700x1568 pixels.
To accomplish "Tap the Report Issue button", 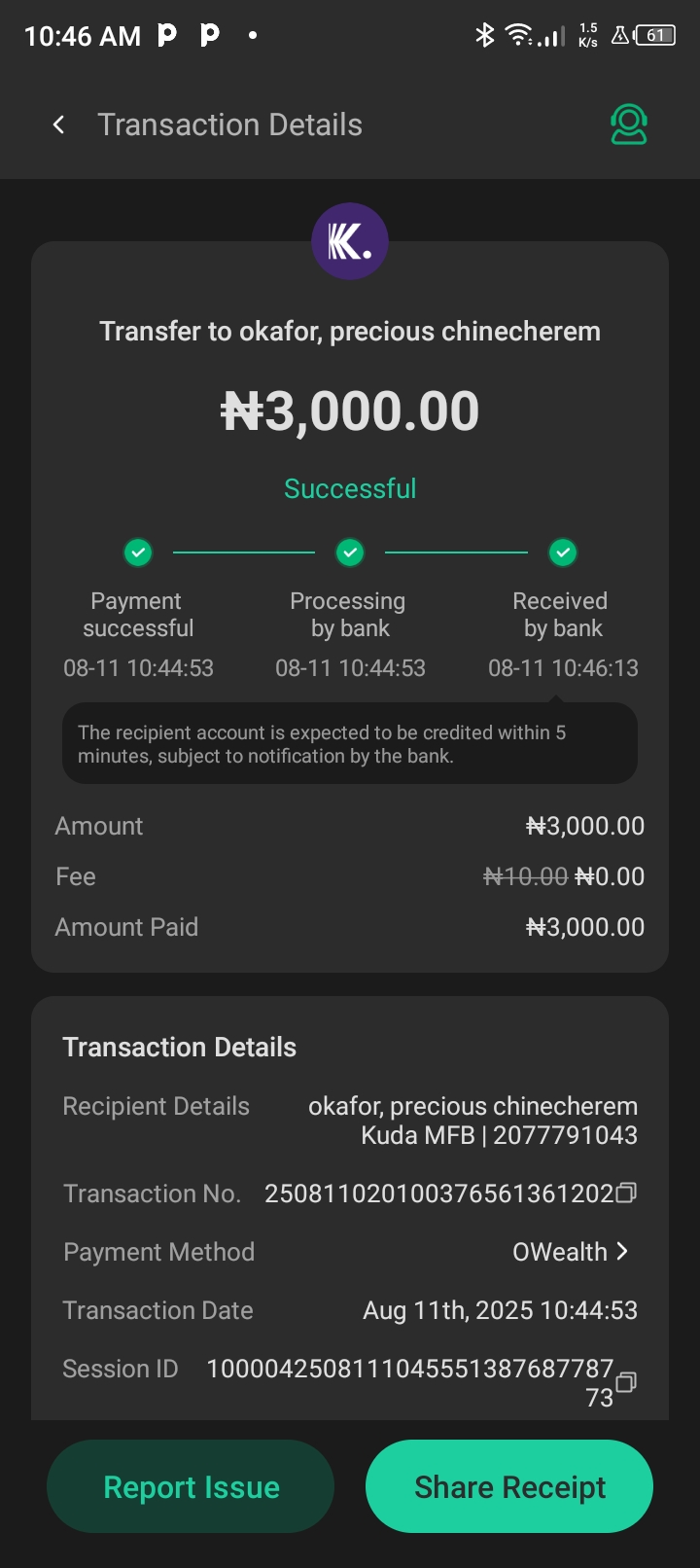I will click(191, 1486).
